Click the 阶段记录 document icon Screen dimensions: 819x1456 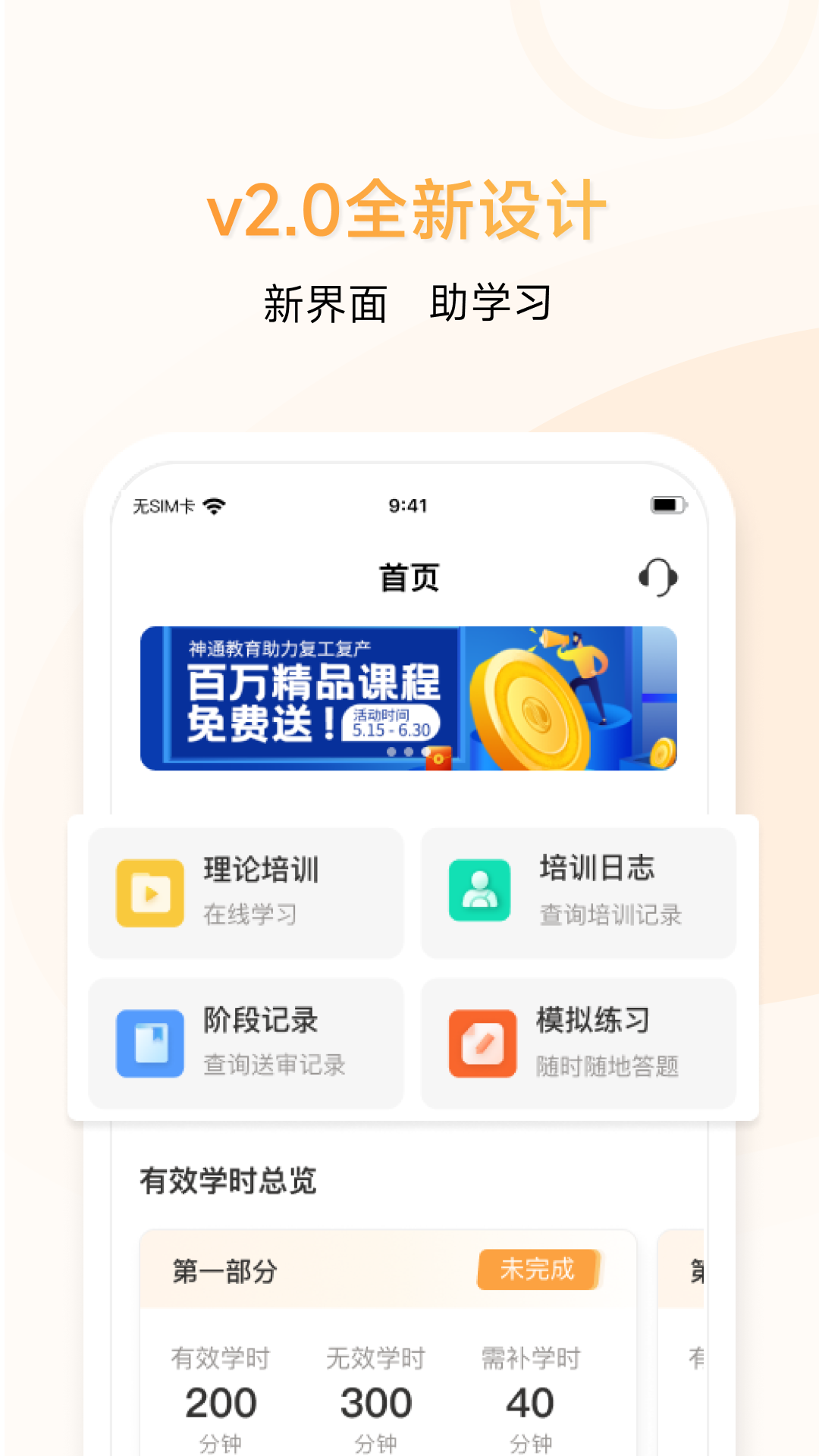click(x=149, y=1043)
